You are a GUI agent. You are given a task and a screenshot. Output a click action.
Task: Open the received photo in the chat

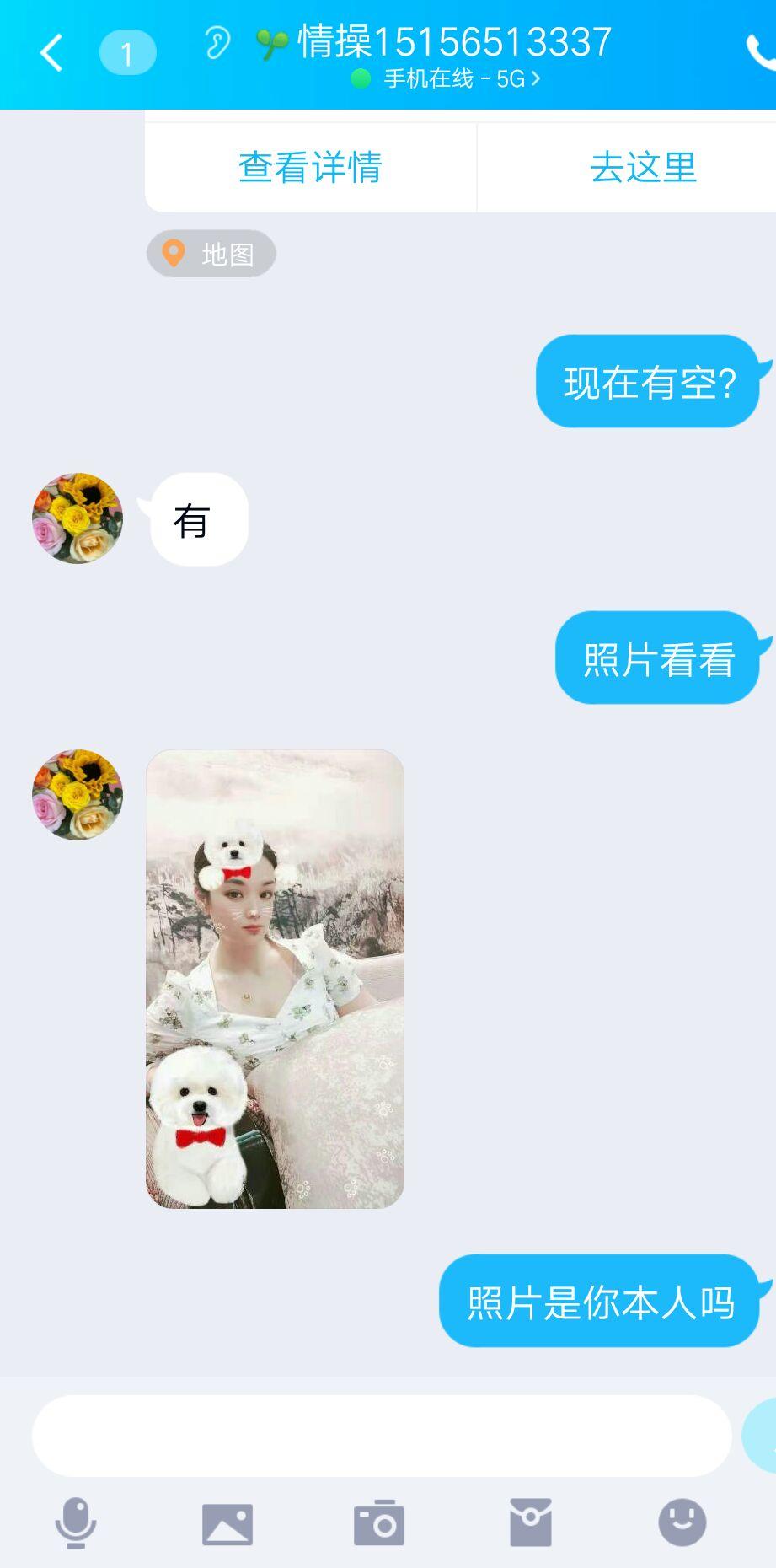[x=275, y=978]
